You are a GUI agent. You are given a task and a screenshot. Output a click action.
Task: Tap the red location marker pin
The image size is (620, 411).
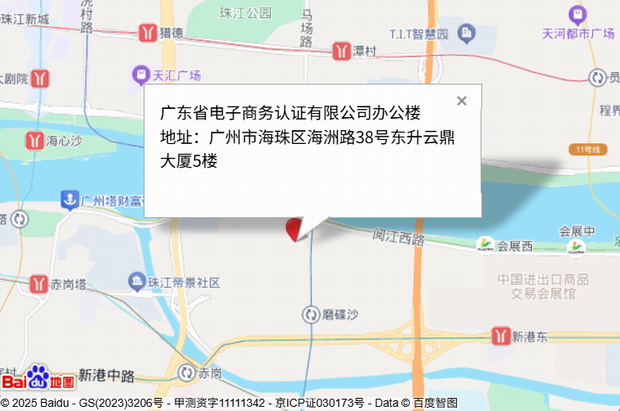(295, 230)
